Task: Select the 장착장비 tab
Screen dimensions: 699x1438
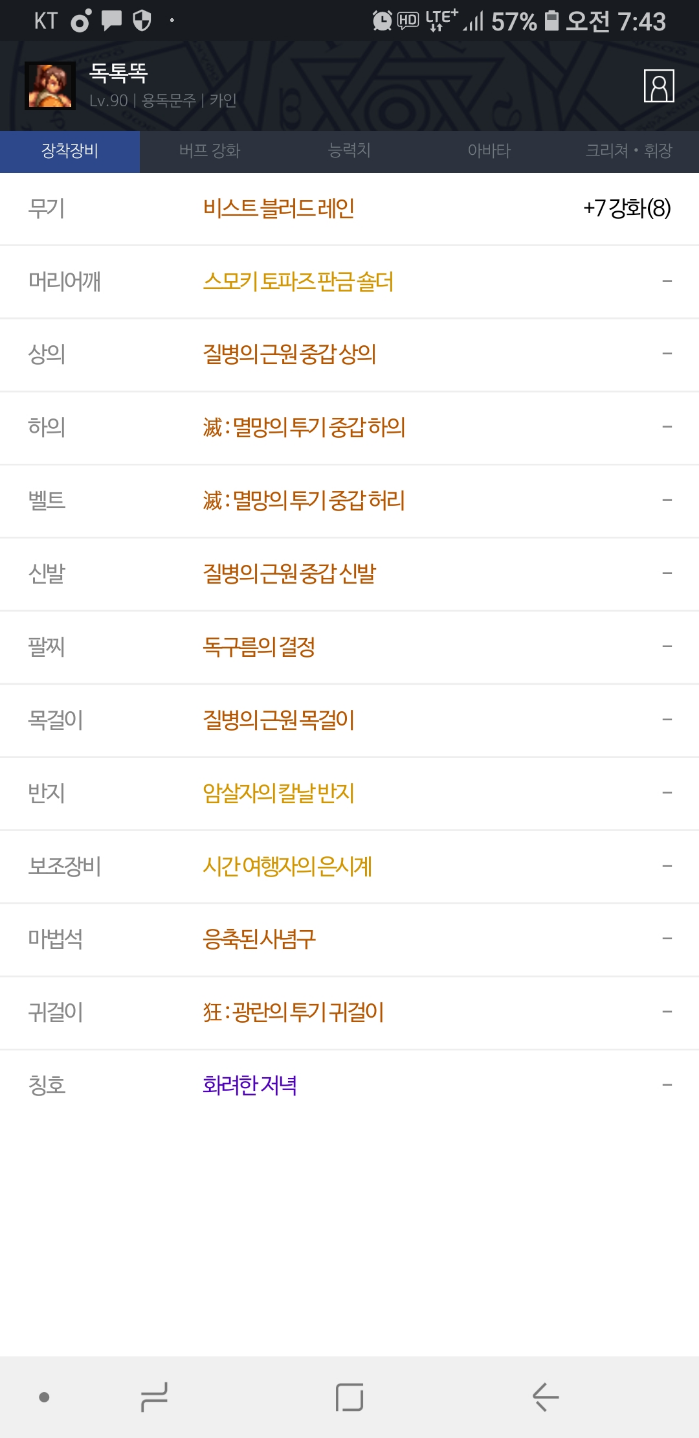Action: point(69,151)
